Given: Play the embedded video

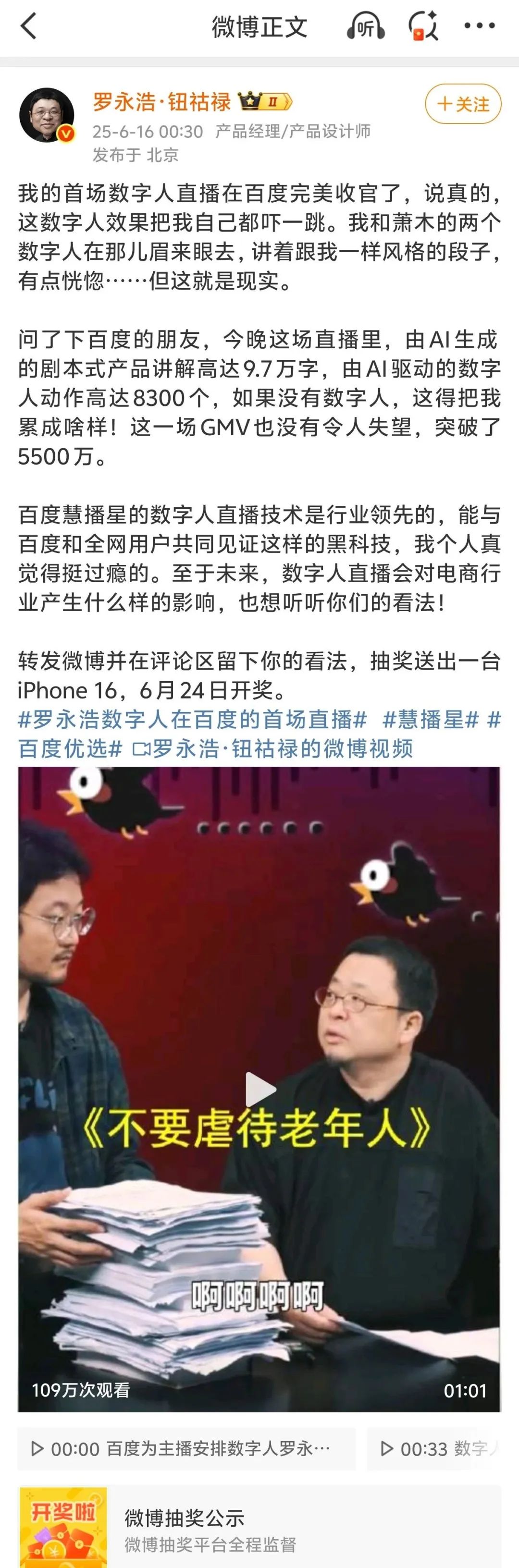Looking at the screenshot, I should tap(259, 1089).
